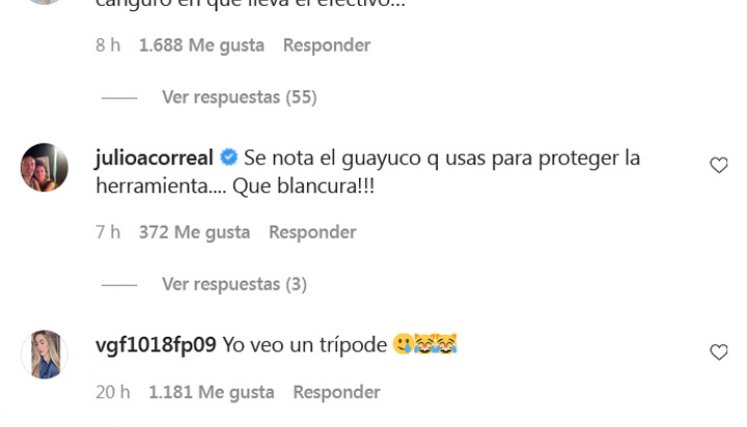Open vgf1018fp09's profile picture
The image size is (747, 427).
44,354
